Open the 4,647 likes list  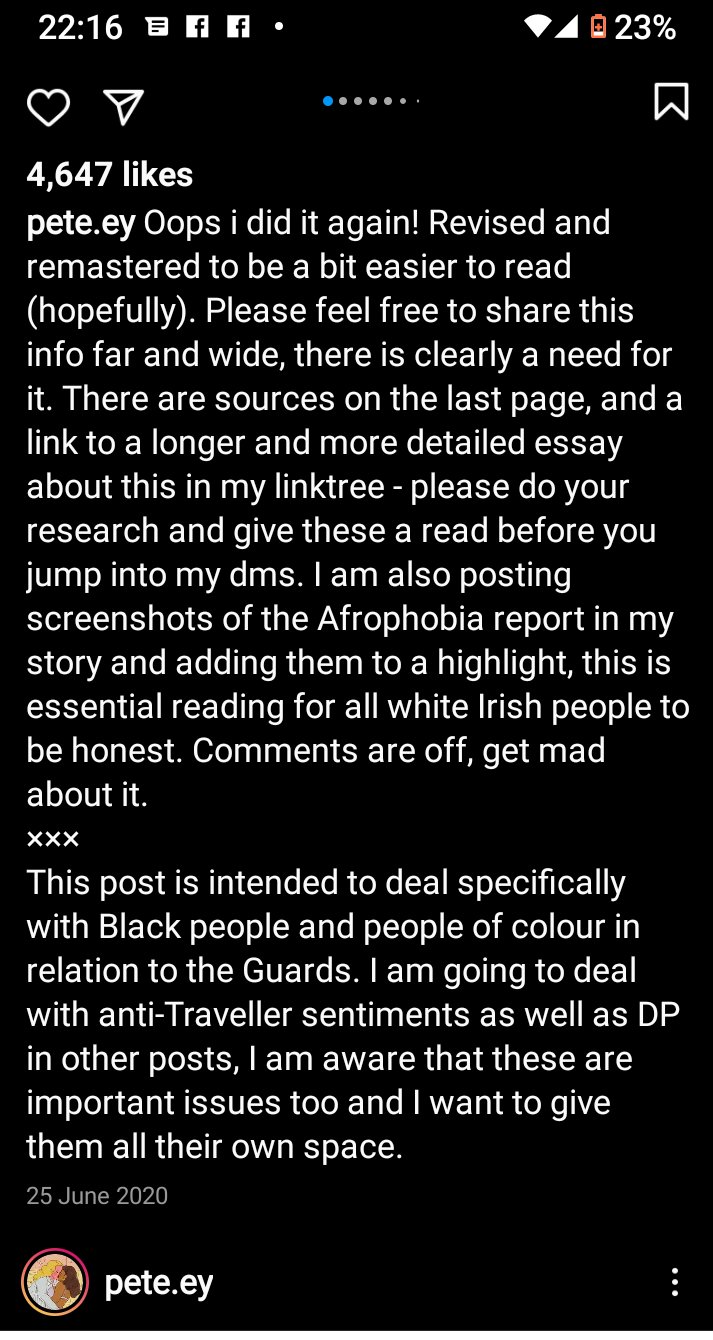(110, 175)
